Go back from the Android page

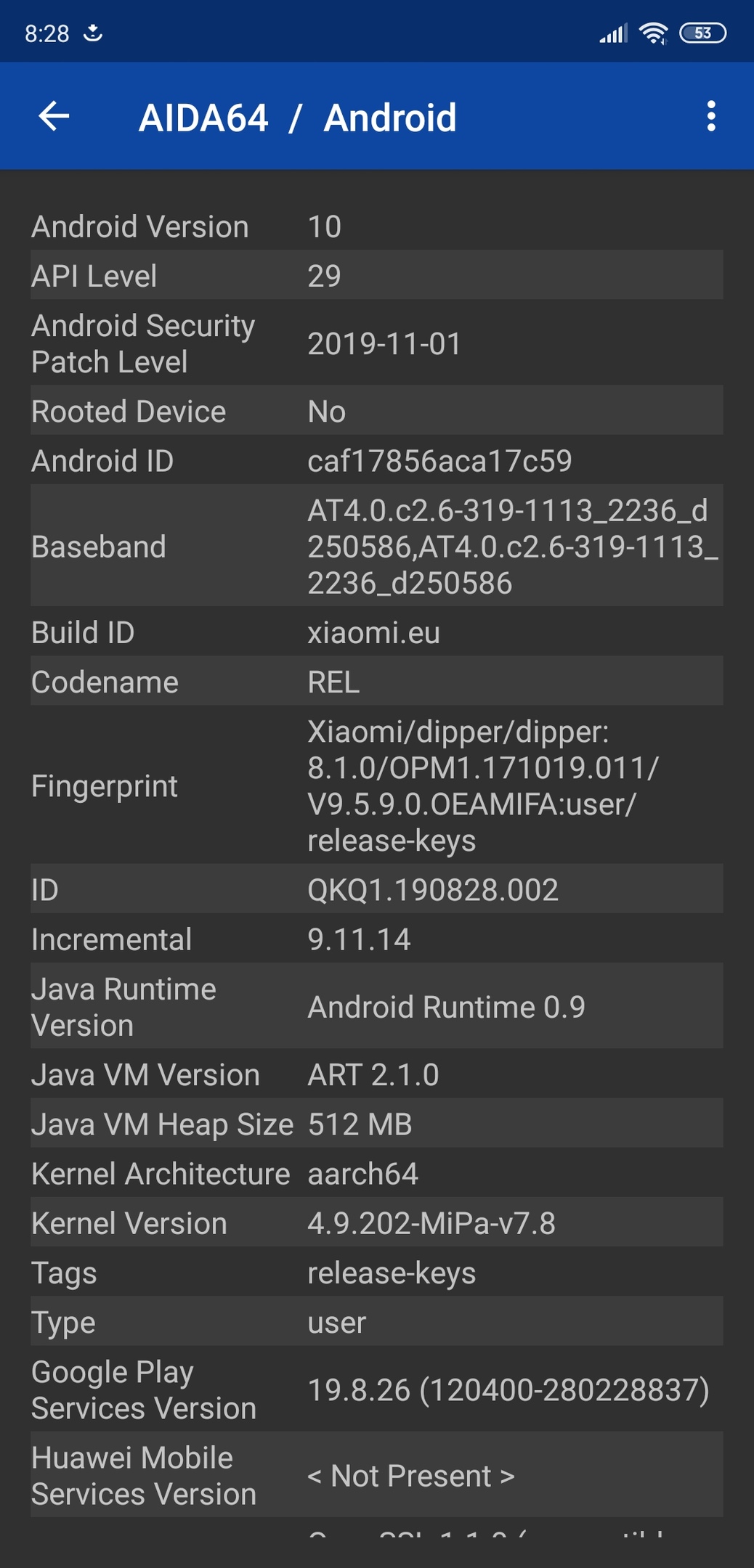coord(54,116)
